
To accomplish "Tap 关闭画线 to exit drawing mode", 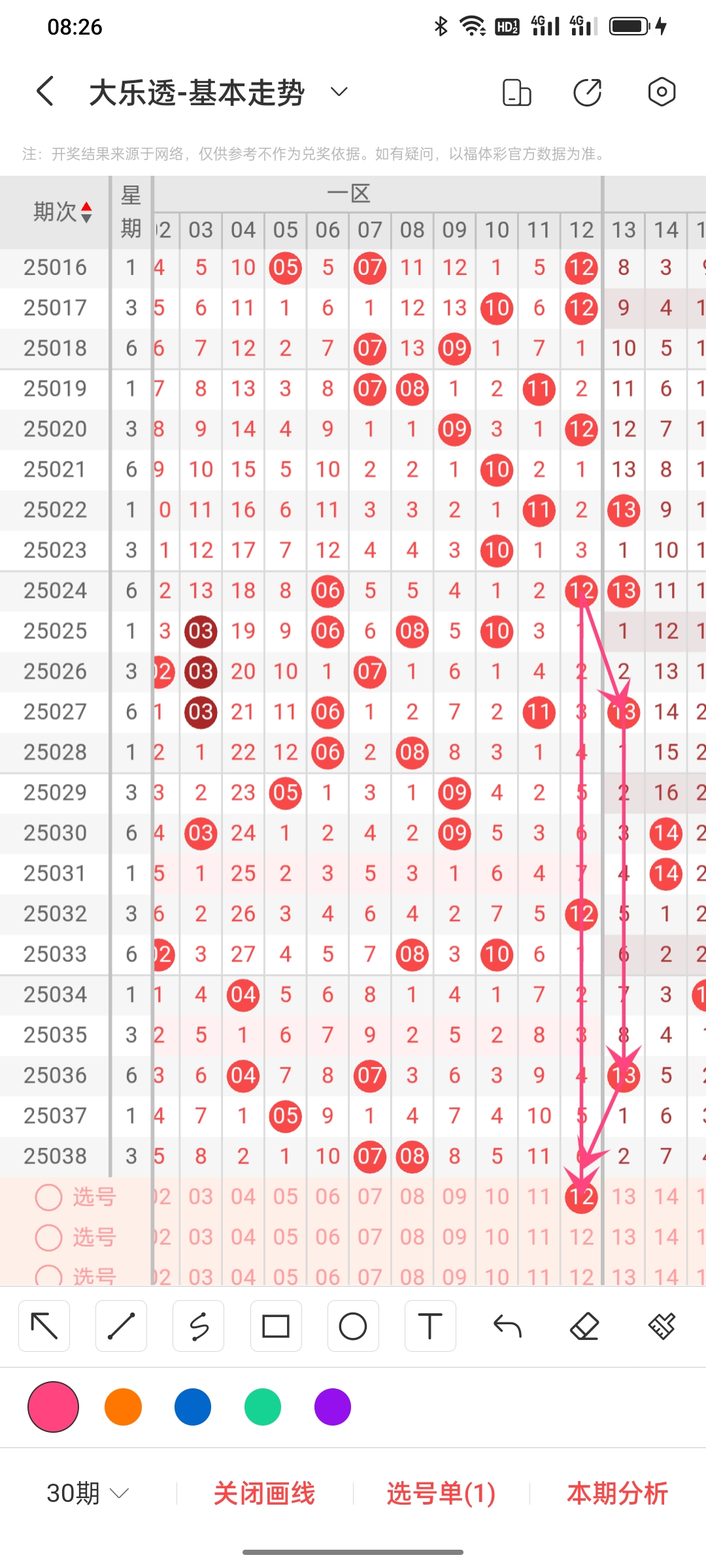I will [264, 1494].
